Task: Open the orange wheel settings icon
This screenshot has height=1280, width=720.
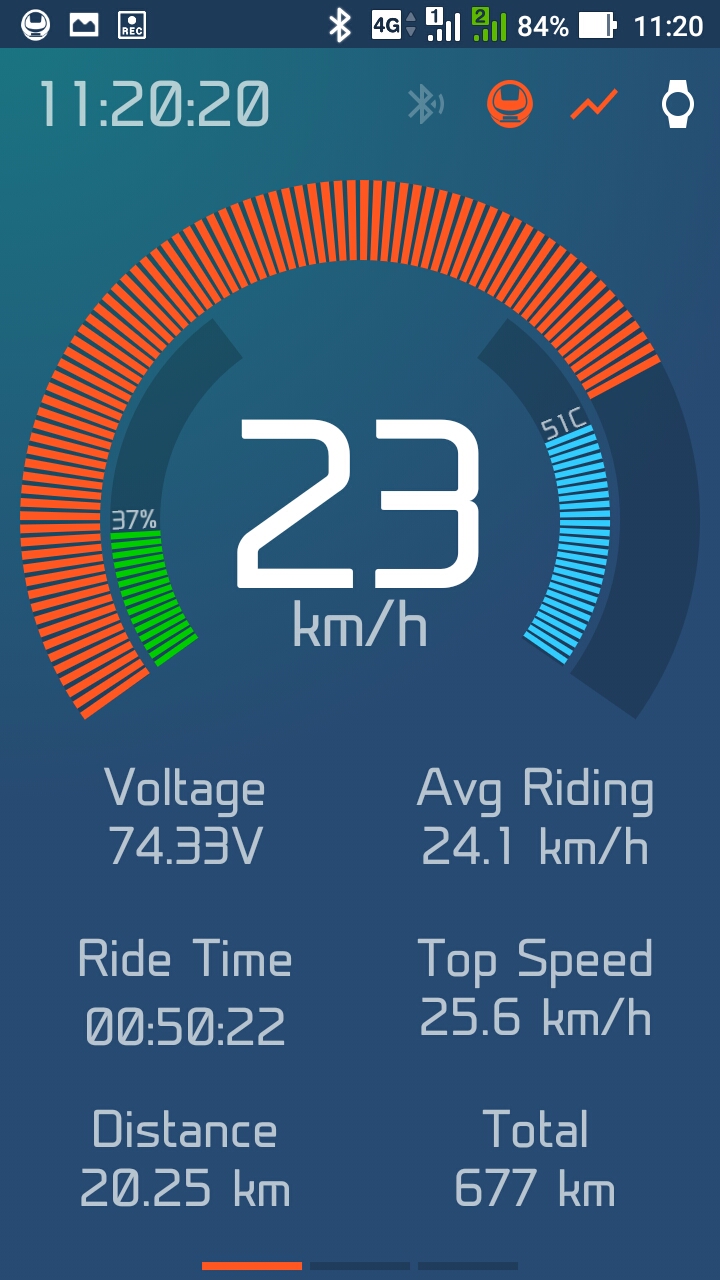Action: [x=510, y=104]
